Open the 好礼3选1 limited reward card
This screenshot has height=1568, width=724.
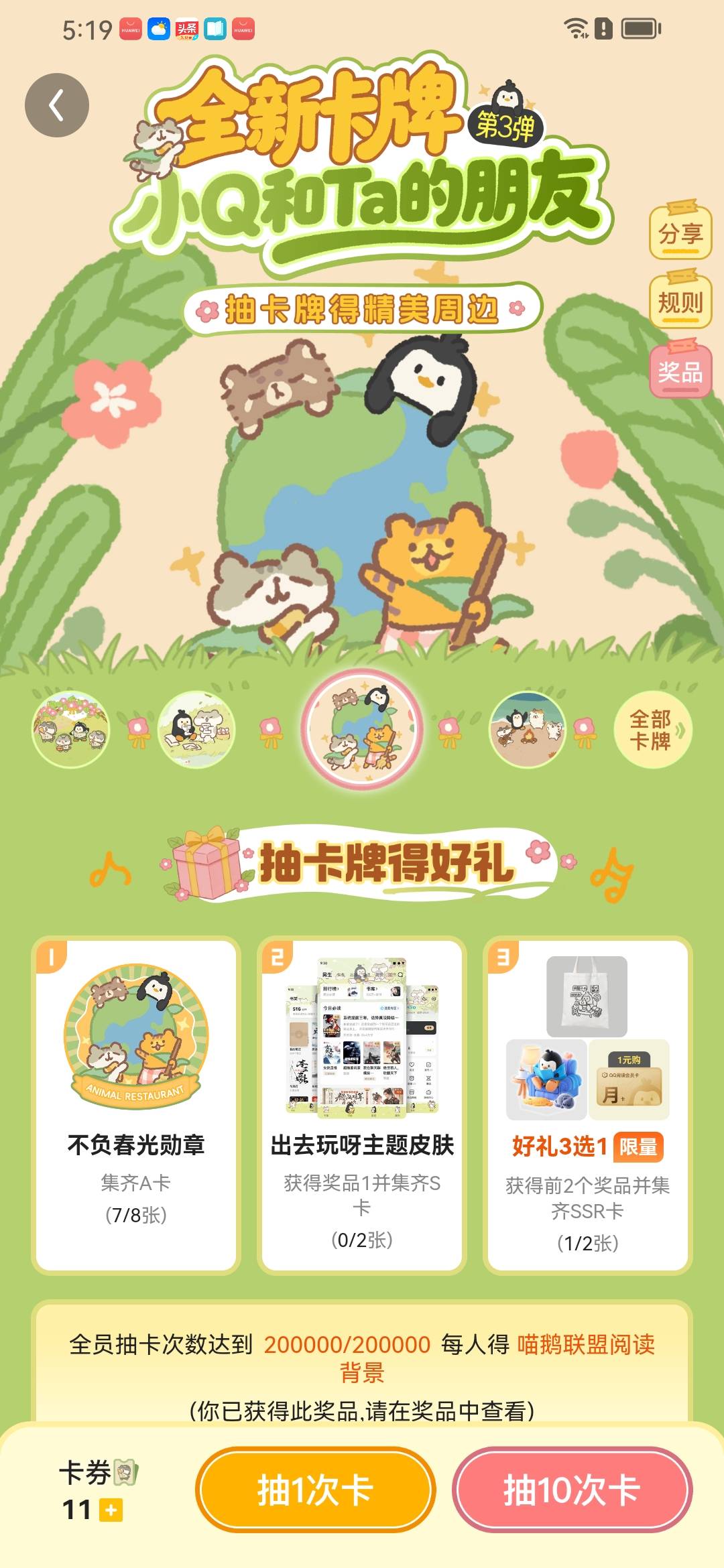click(587, 1104)
